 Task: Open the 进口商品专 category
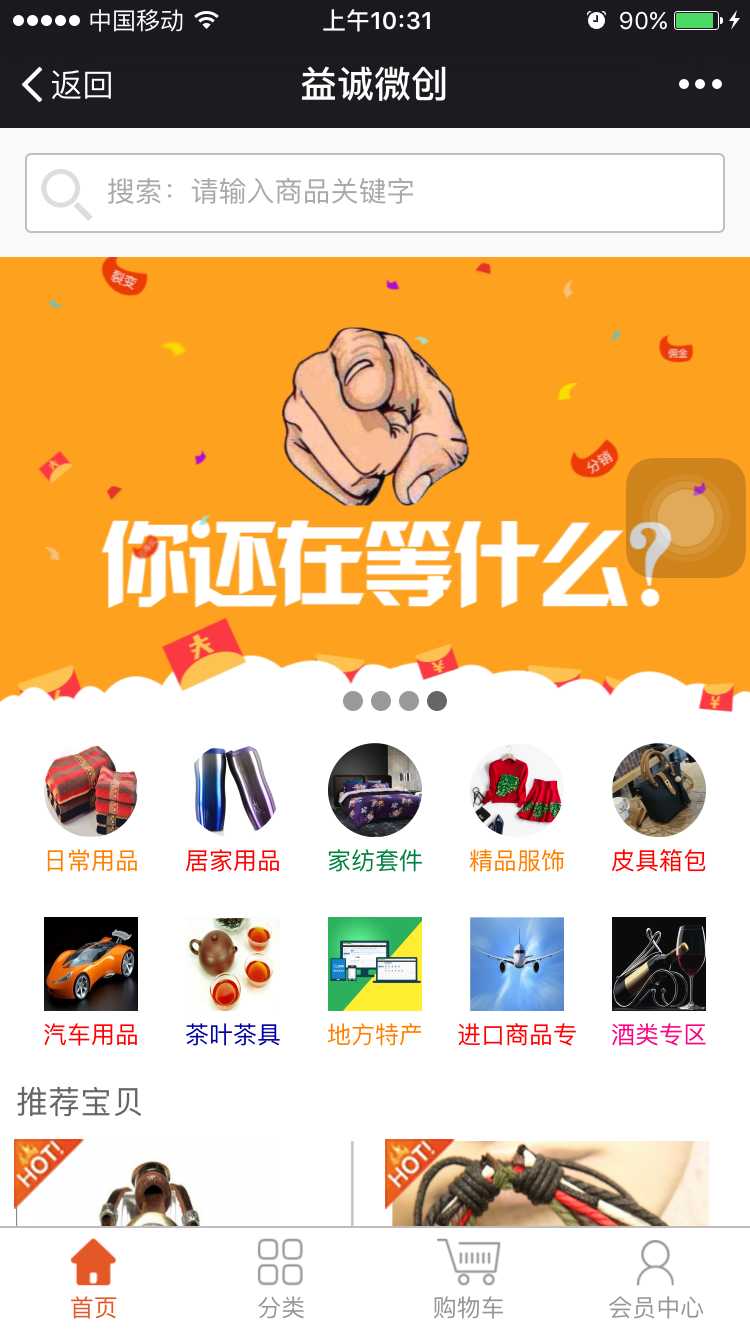coord(517,980)
